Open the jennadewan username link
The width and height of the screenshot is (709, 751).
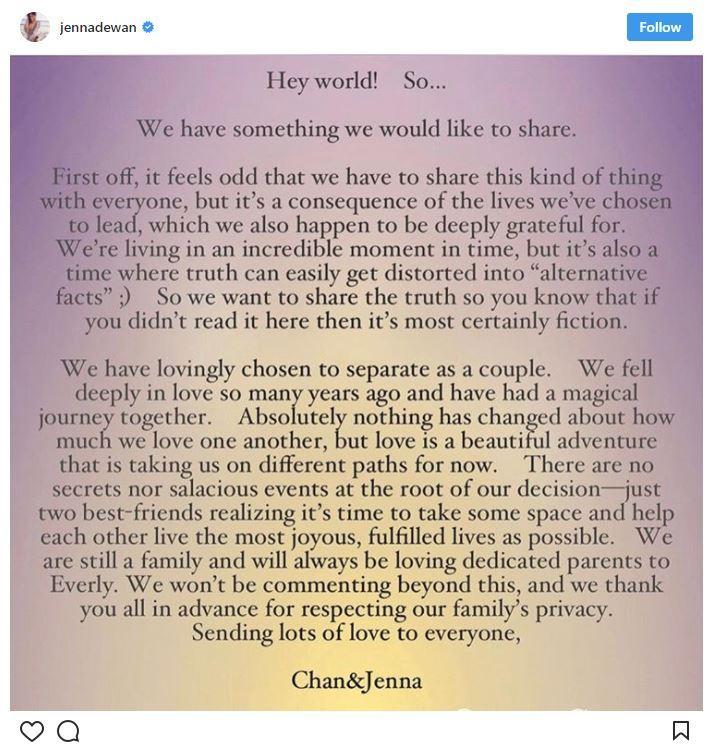coord(98,27)
